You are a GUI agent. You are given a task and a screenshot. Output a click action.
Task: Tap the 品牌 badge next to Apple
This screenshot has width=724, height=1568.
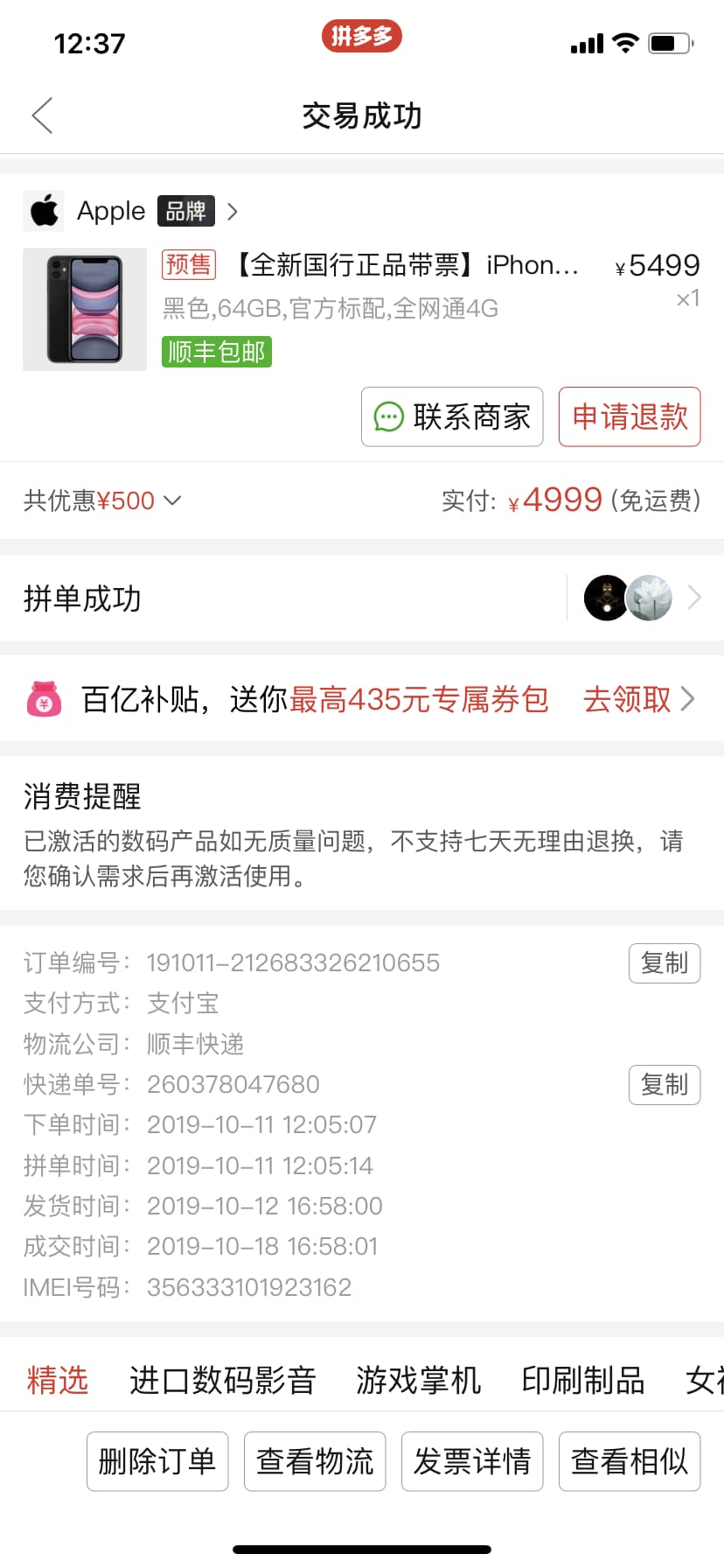184,211
